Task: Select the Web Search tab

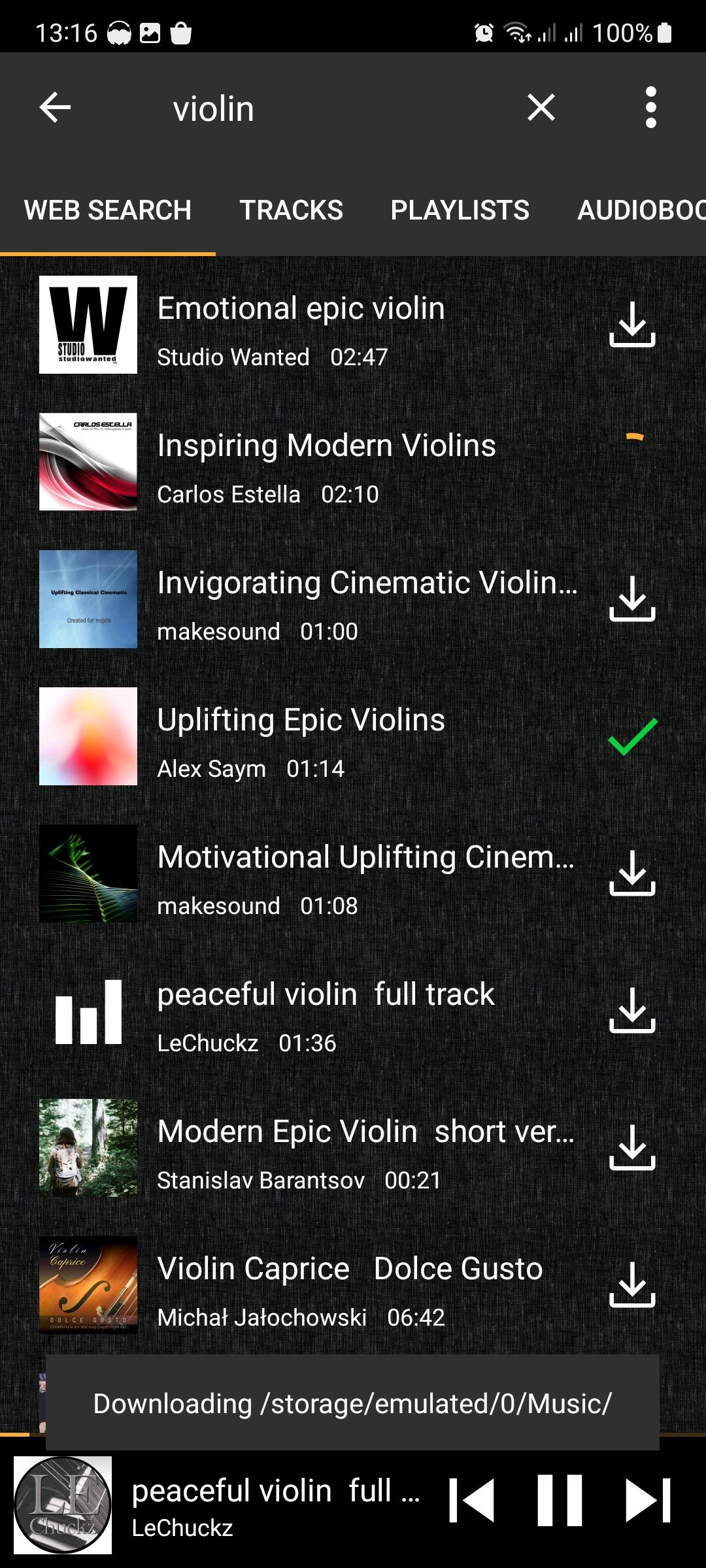Action: (x=108, y=210)
